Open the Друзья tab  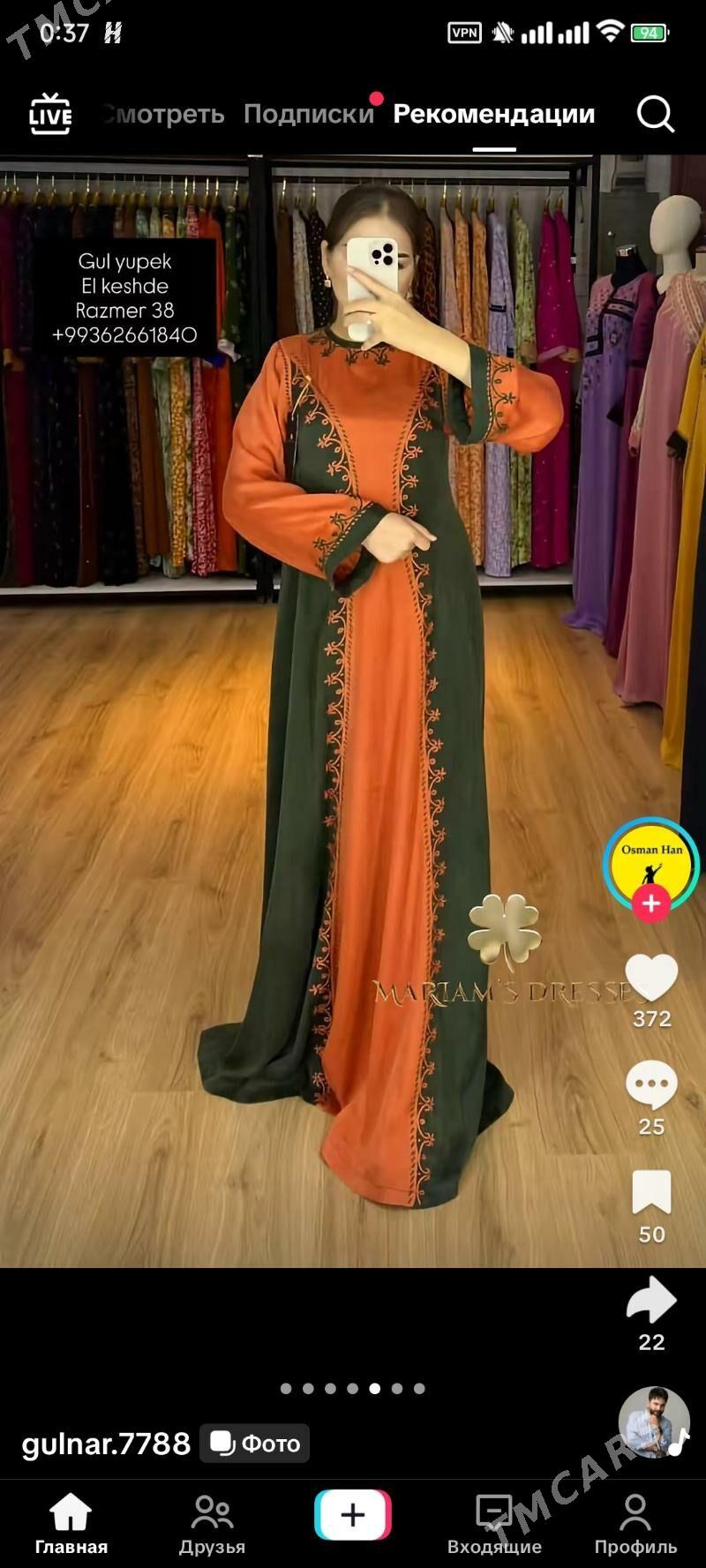click(212, 1522)
